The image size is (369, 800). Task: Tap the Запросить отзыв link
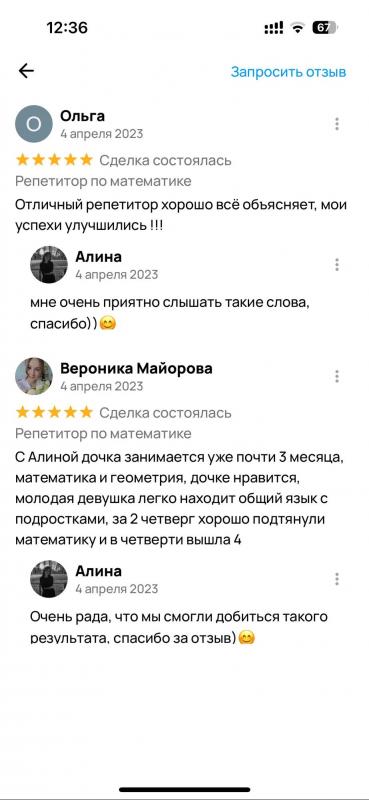[288, 72]
